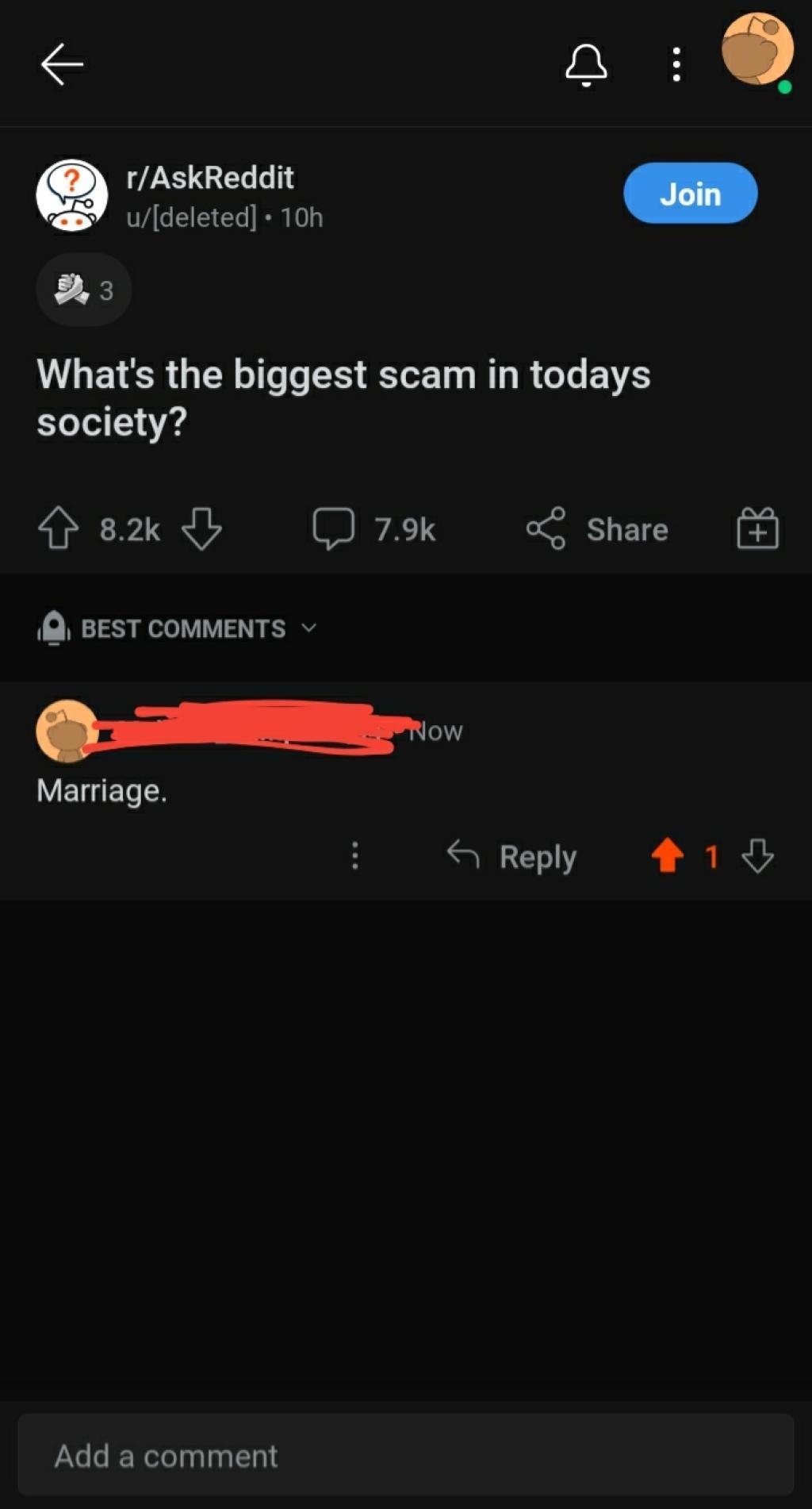Viewport: 812px width, 1509px height.
Task: Open your profile avatar
Action: (x=756, y=51)
